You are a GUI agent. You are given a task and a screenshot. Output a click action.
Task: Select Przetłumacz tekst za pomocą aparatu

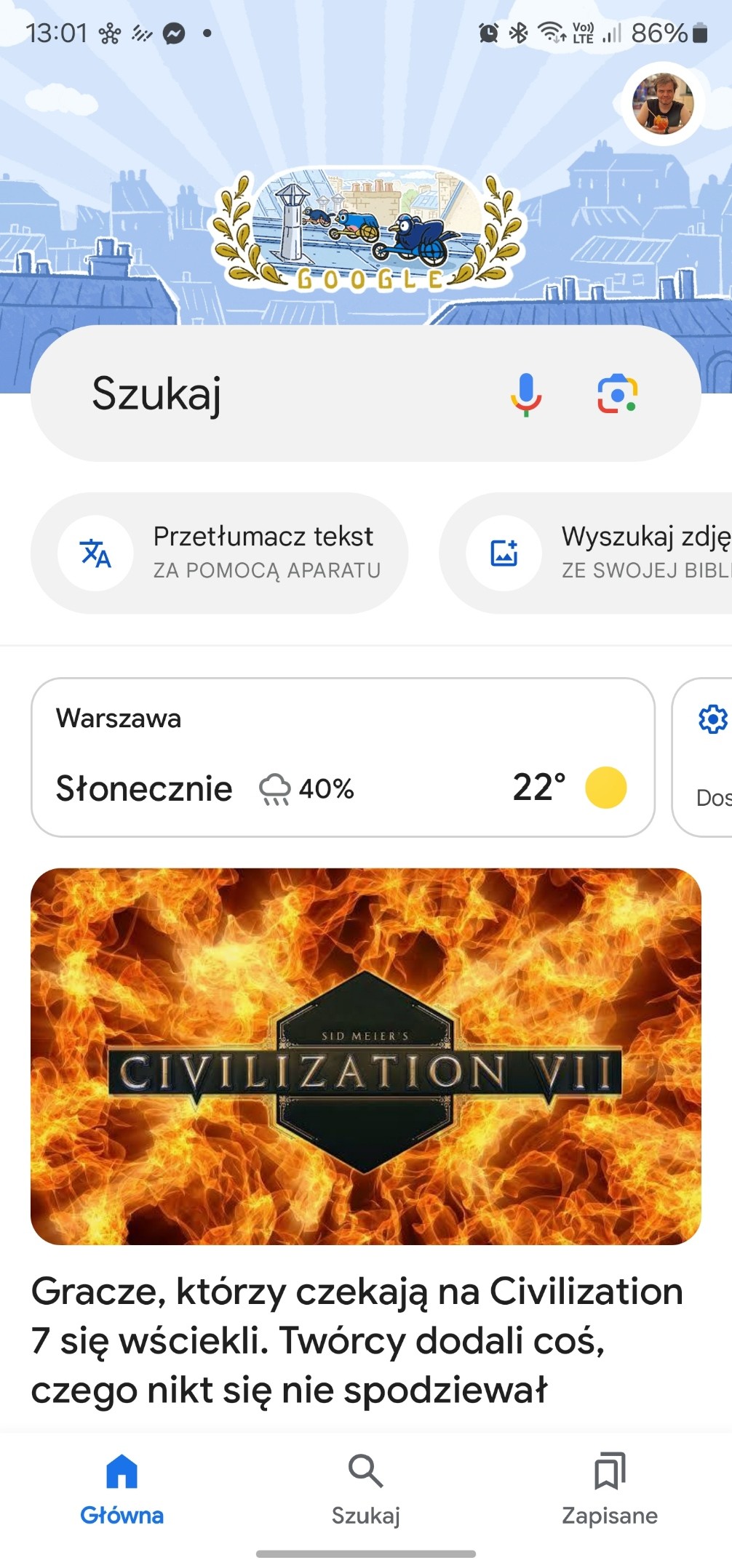pos(220,553)
